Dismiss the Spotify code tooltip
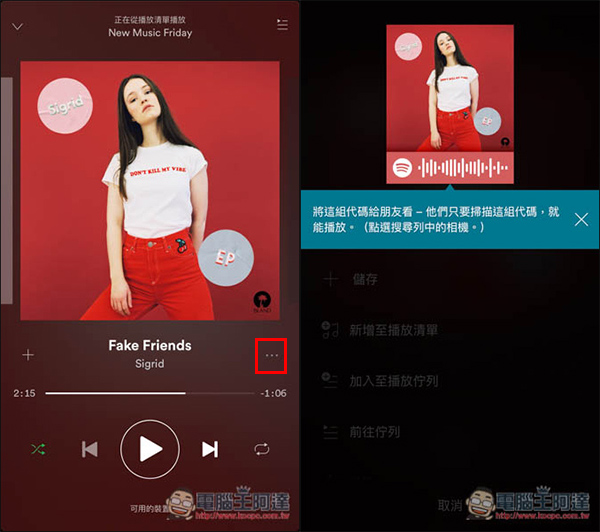This screenshot has height=532, width=600. coord(581,219)
